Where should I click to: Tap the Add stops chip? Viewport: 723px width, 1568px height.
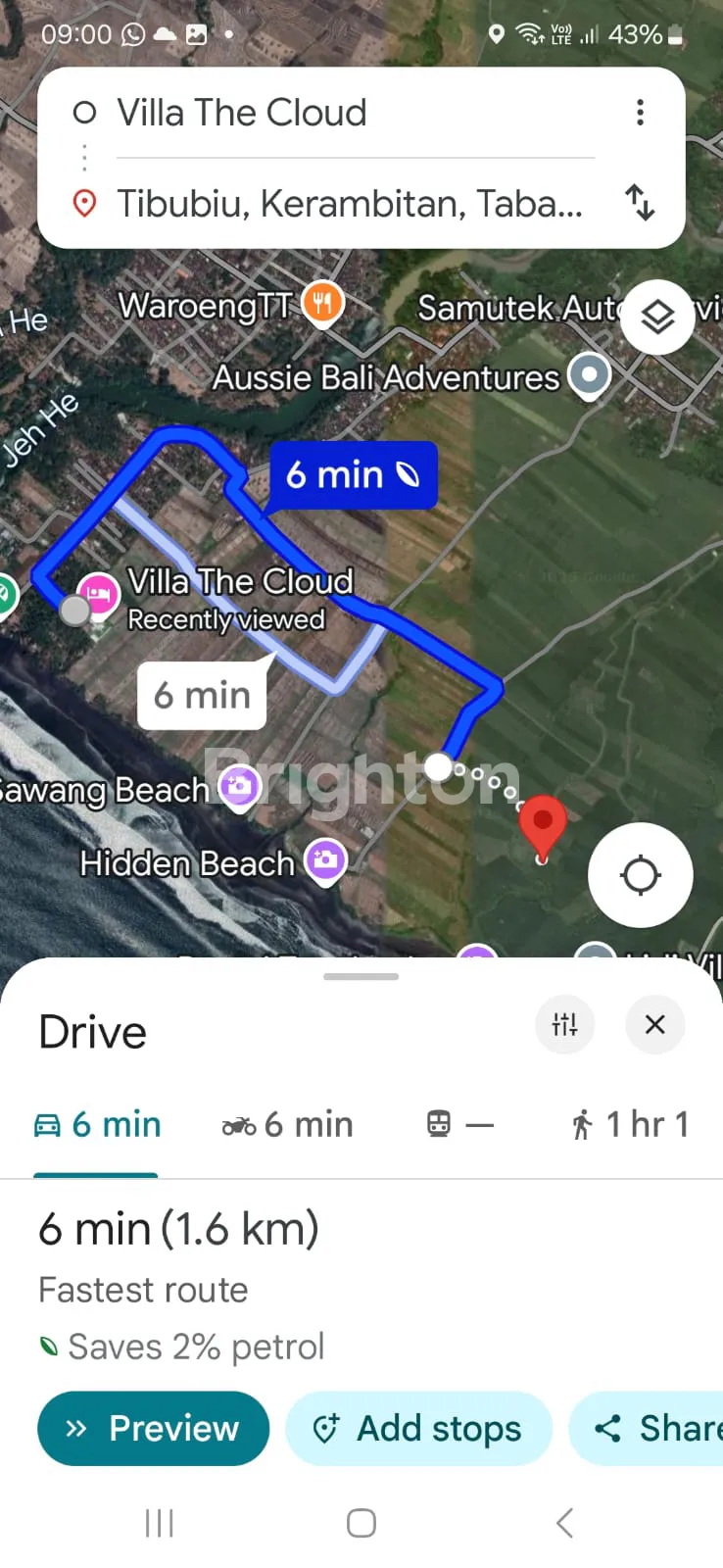(x=418, y=1429)
